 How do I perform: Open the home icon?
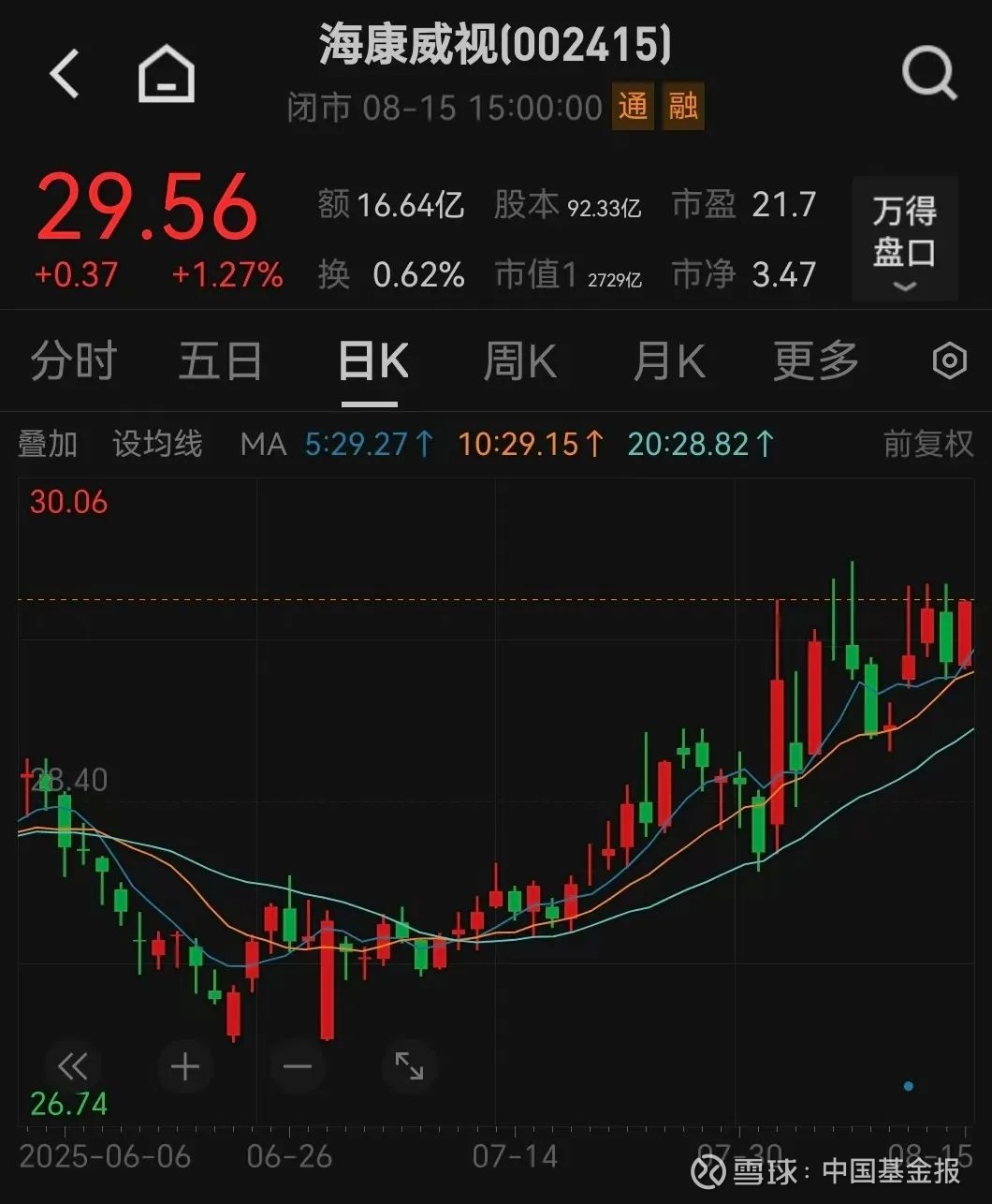167,74
